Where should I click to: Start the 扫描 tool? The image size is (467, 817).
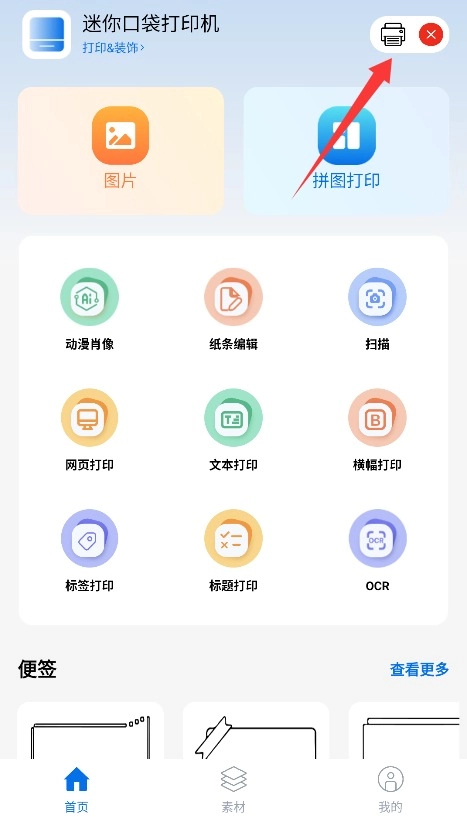tap(377, 310)
